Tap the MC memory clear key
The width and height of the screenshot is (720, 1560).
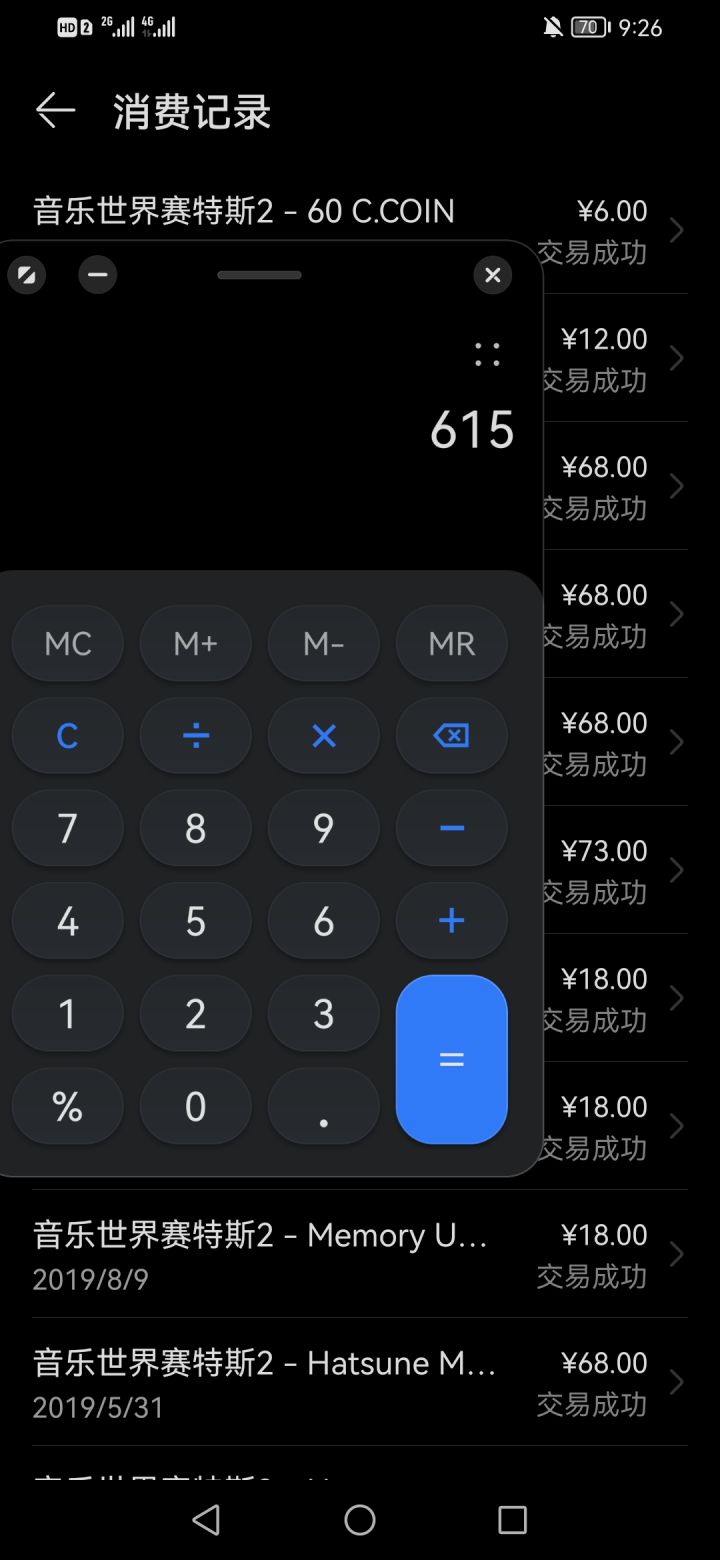(68, 644)
